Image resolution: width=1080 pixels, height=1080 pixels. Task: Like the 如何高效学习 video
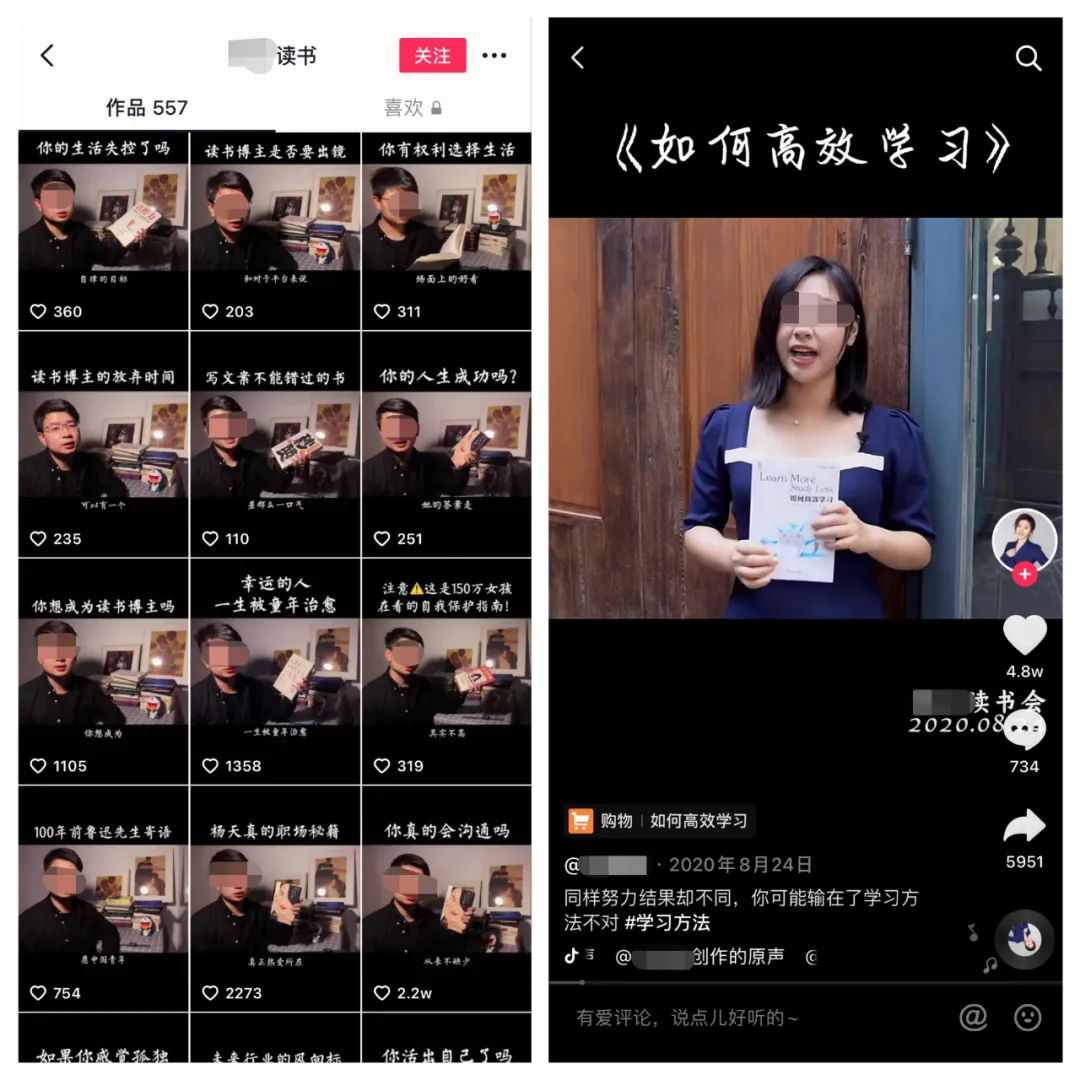[1024, 636]
